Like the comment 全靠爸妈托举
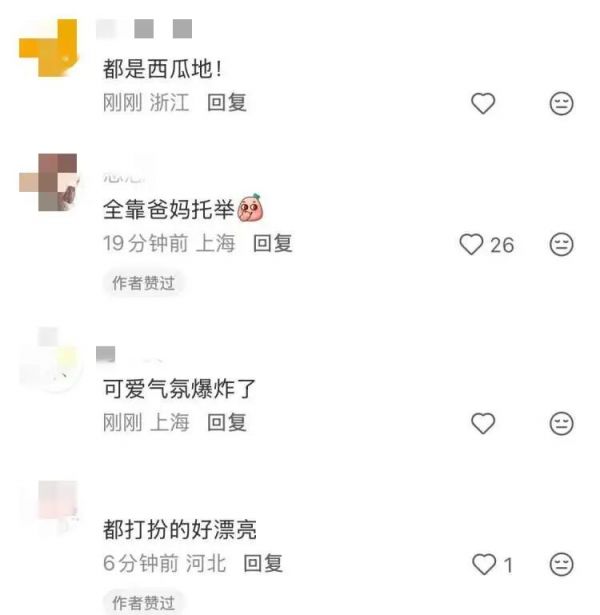600x615 pixels. click(x=472, y=244)
